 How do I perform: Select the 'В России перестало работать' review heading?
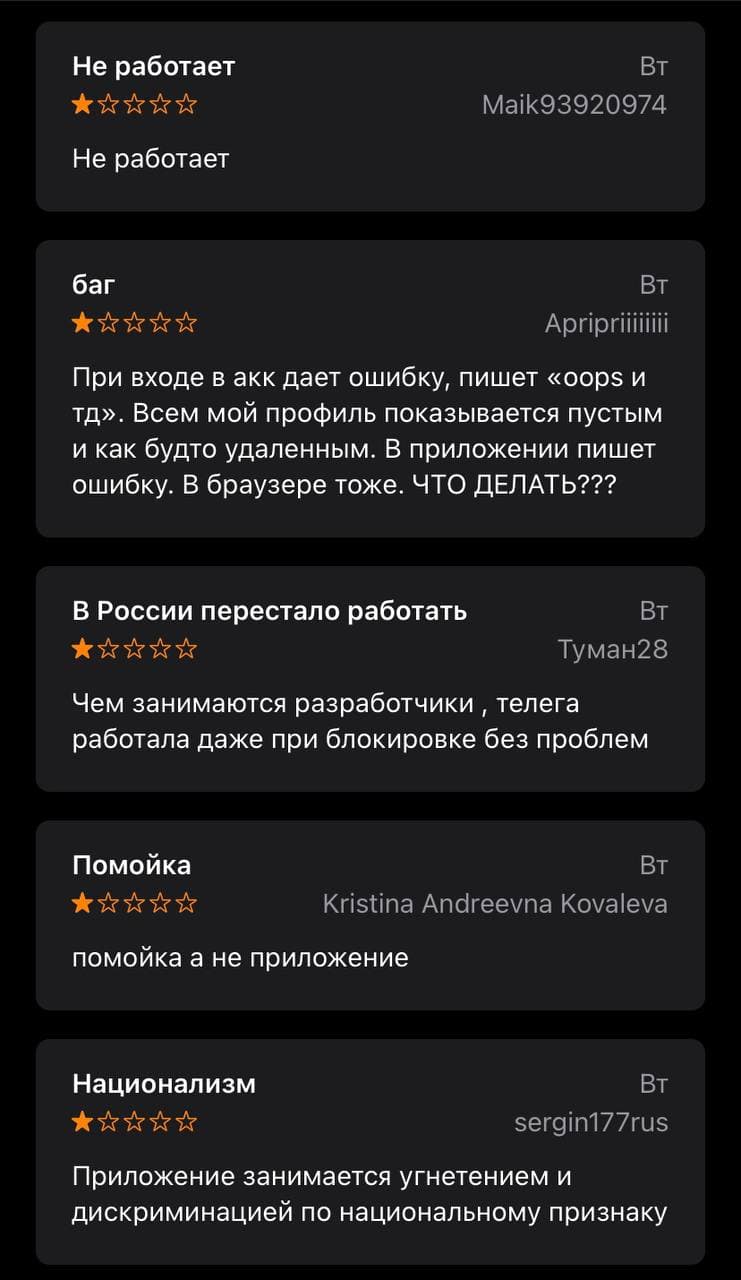click(x=268, y=611)
